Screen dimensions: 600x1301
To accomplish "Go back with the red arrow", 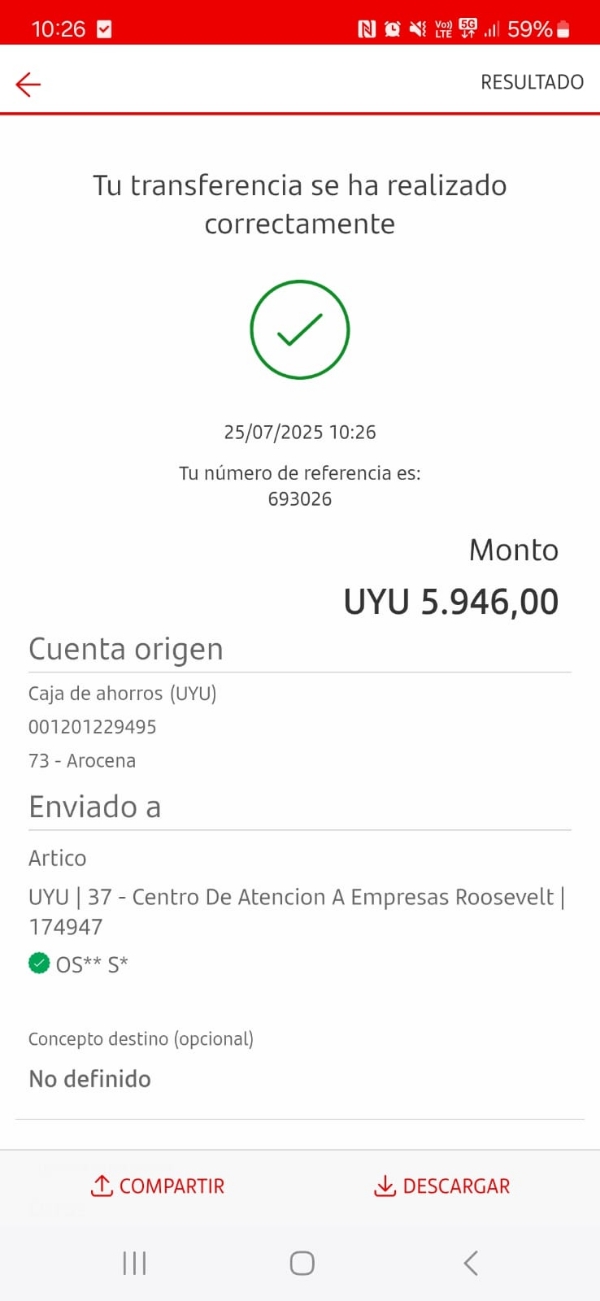I will pos(28,84).
